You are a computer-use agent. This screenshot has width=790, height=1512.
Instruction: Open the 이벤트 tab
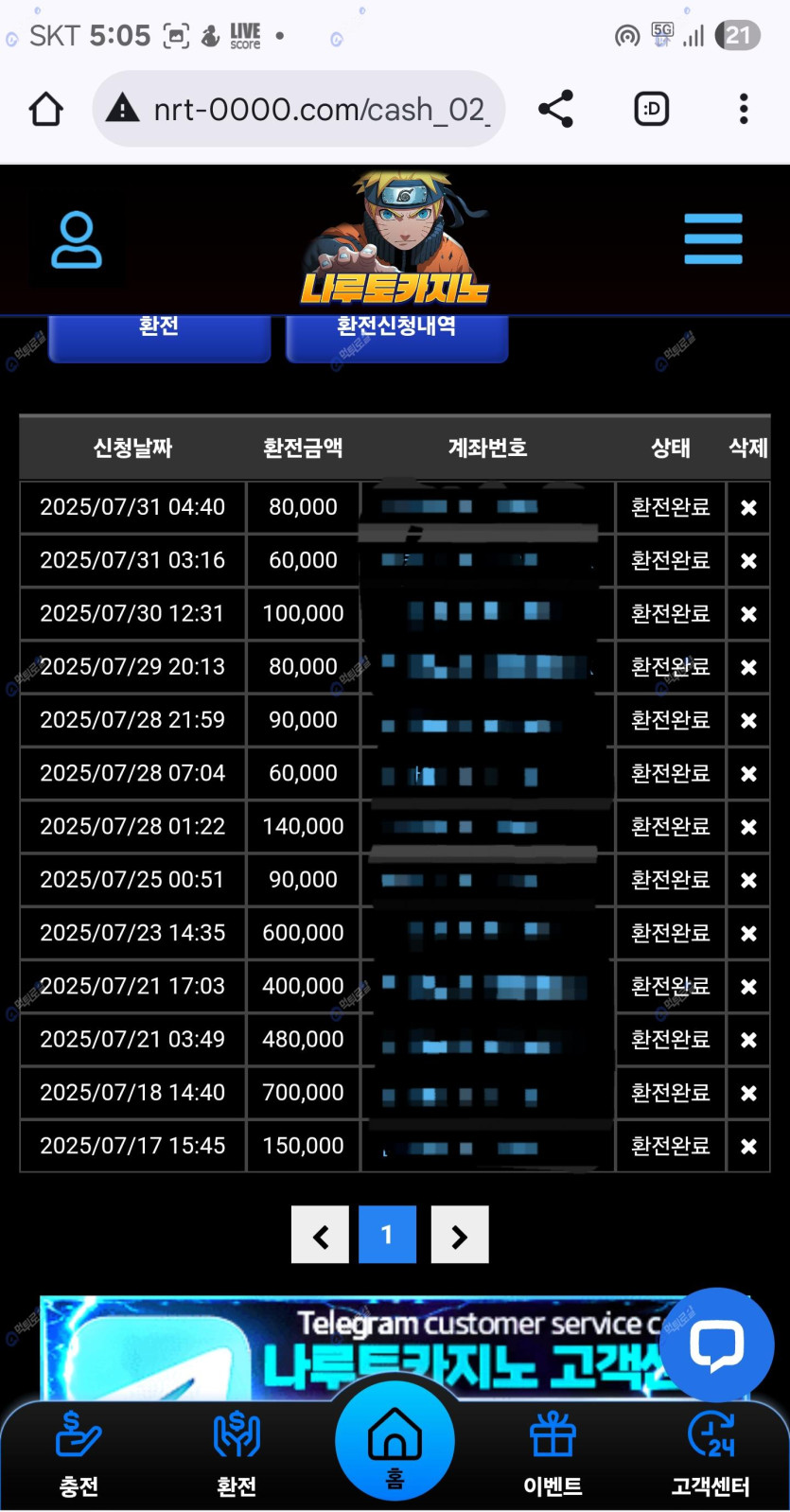(553, 1454)
